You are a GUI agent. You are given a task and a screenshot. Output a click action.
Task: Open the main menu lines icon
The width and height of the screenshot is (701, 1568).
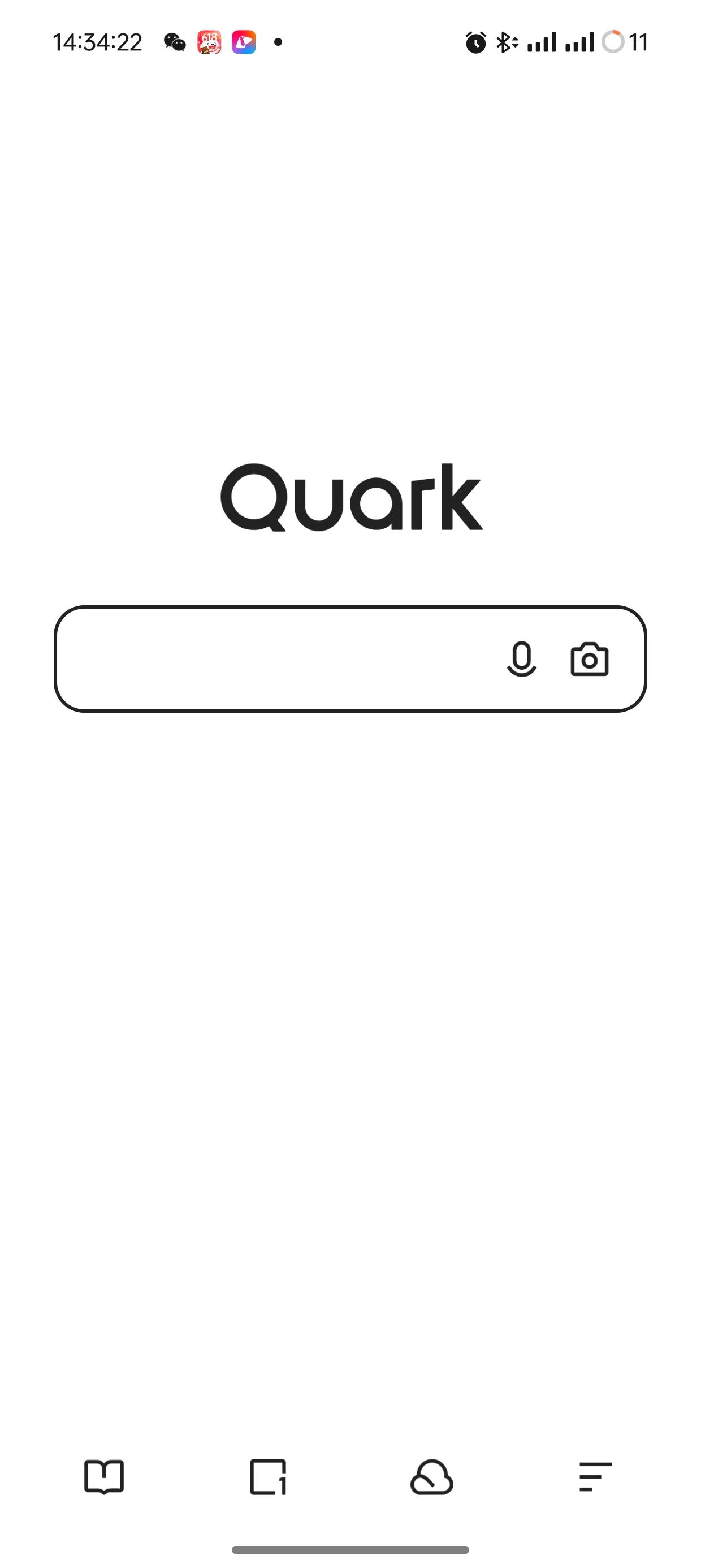coord(595,1477)
